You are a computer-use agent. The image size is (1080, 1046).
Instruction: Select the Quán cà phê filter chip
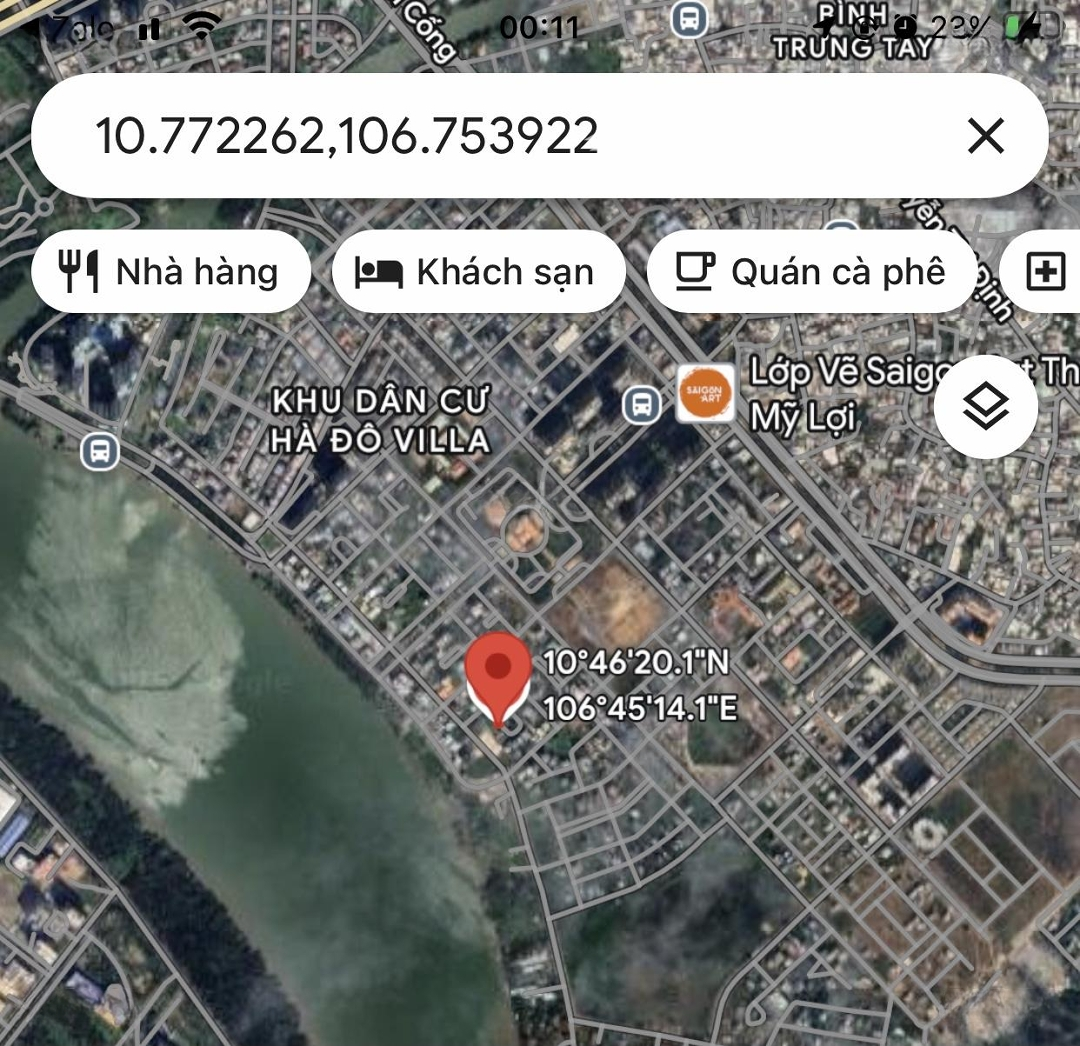(x=811, y=271)
